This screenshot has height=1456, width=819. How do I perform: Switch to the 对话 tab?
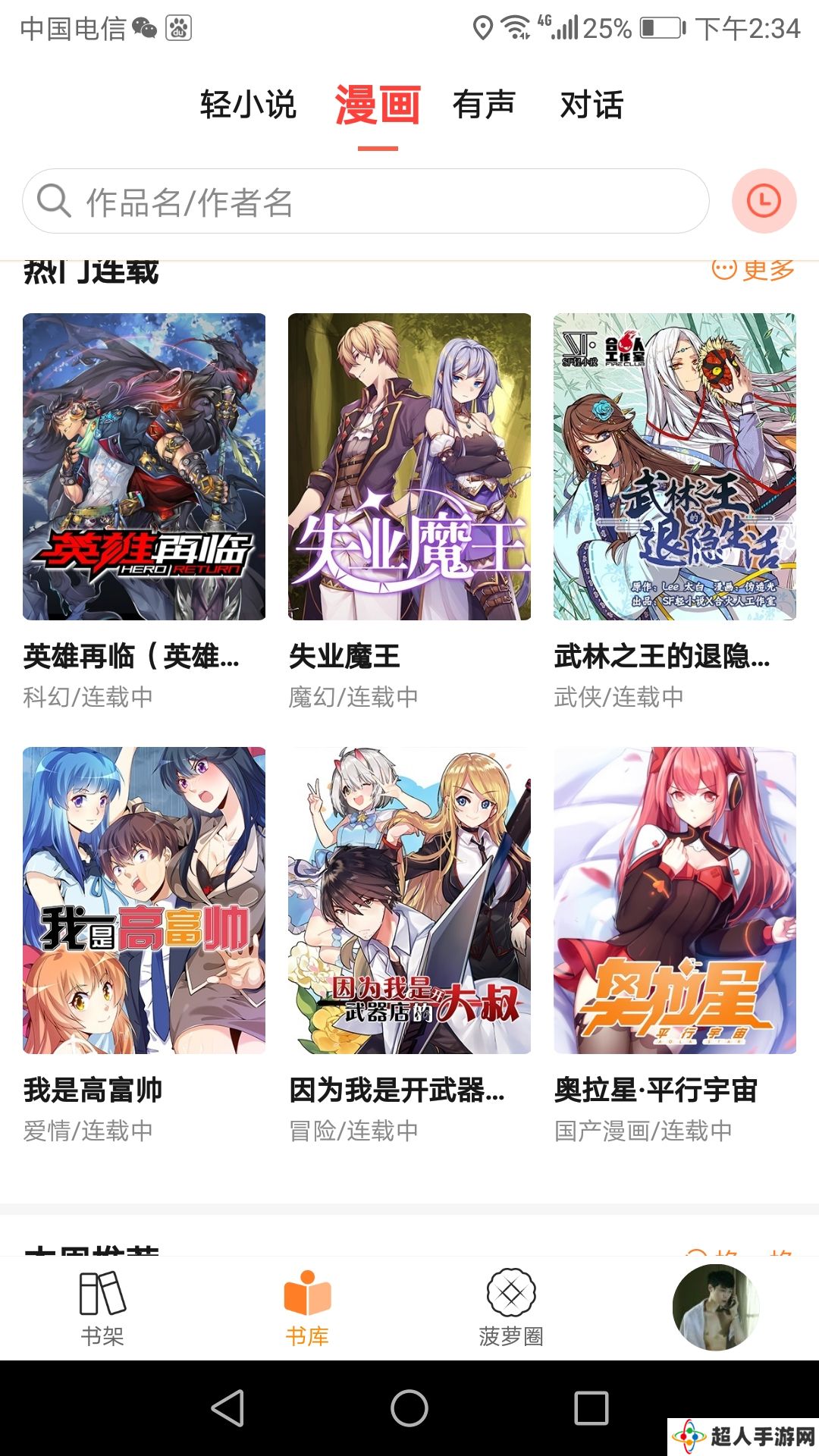pos(591,105)
